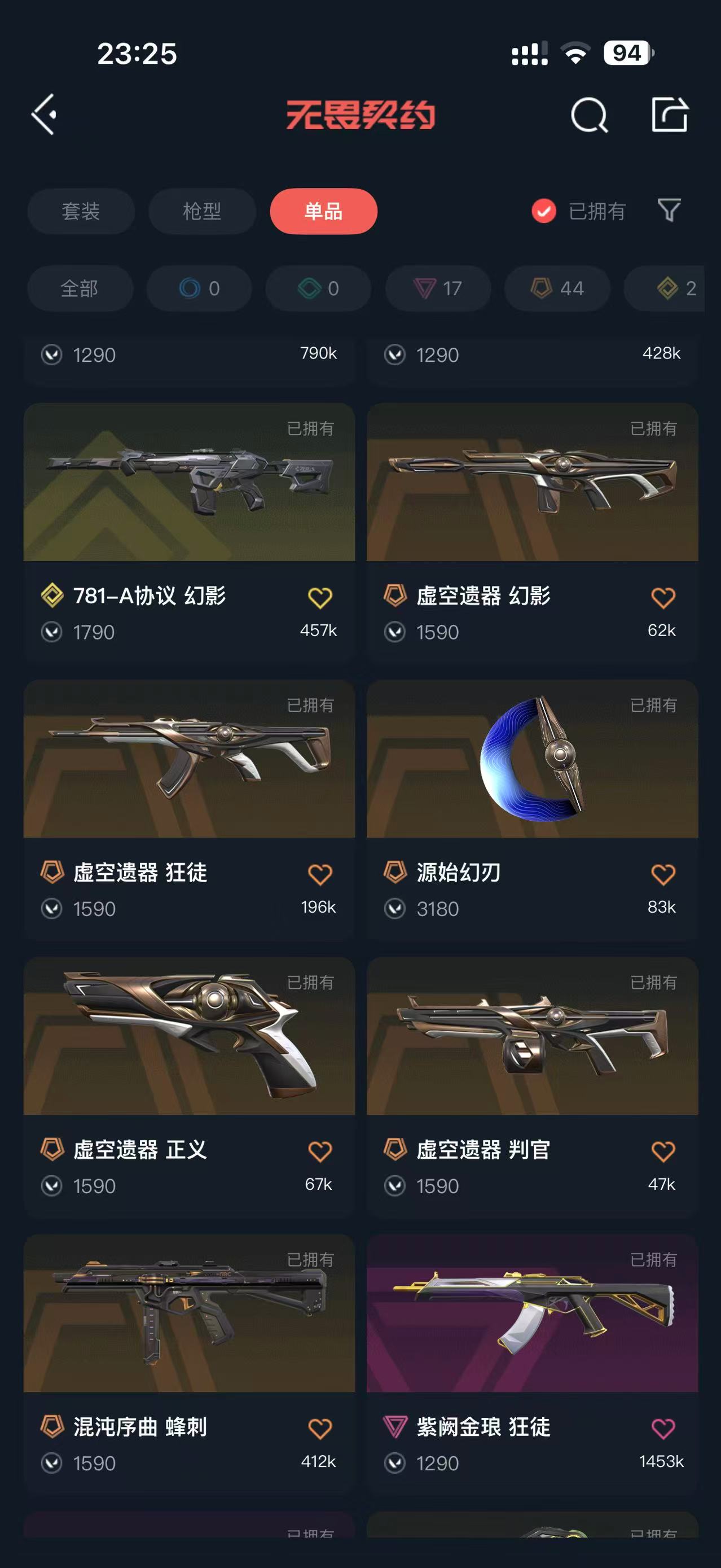The image size is (721, 1568).
Task: Tap the heart on 紫阙金琅 狂徒
Action: point(662,1429)
